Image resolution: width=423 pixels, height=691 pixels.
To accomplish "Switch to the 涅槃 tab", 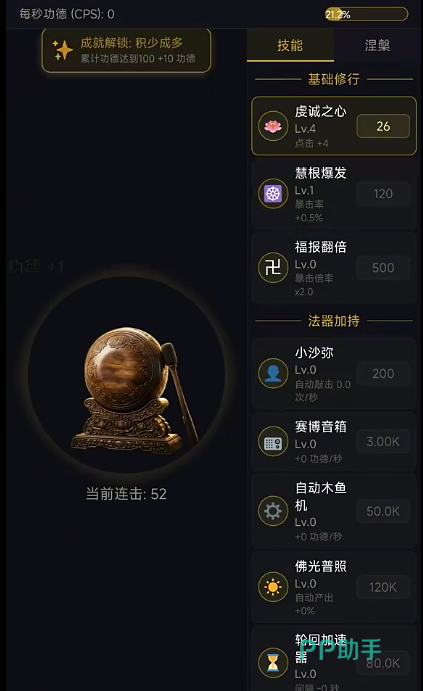I will point(377,45).
